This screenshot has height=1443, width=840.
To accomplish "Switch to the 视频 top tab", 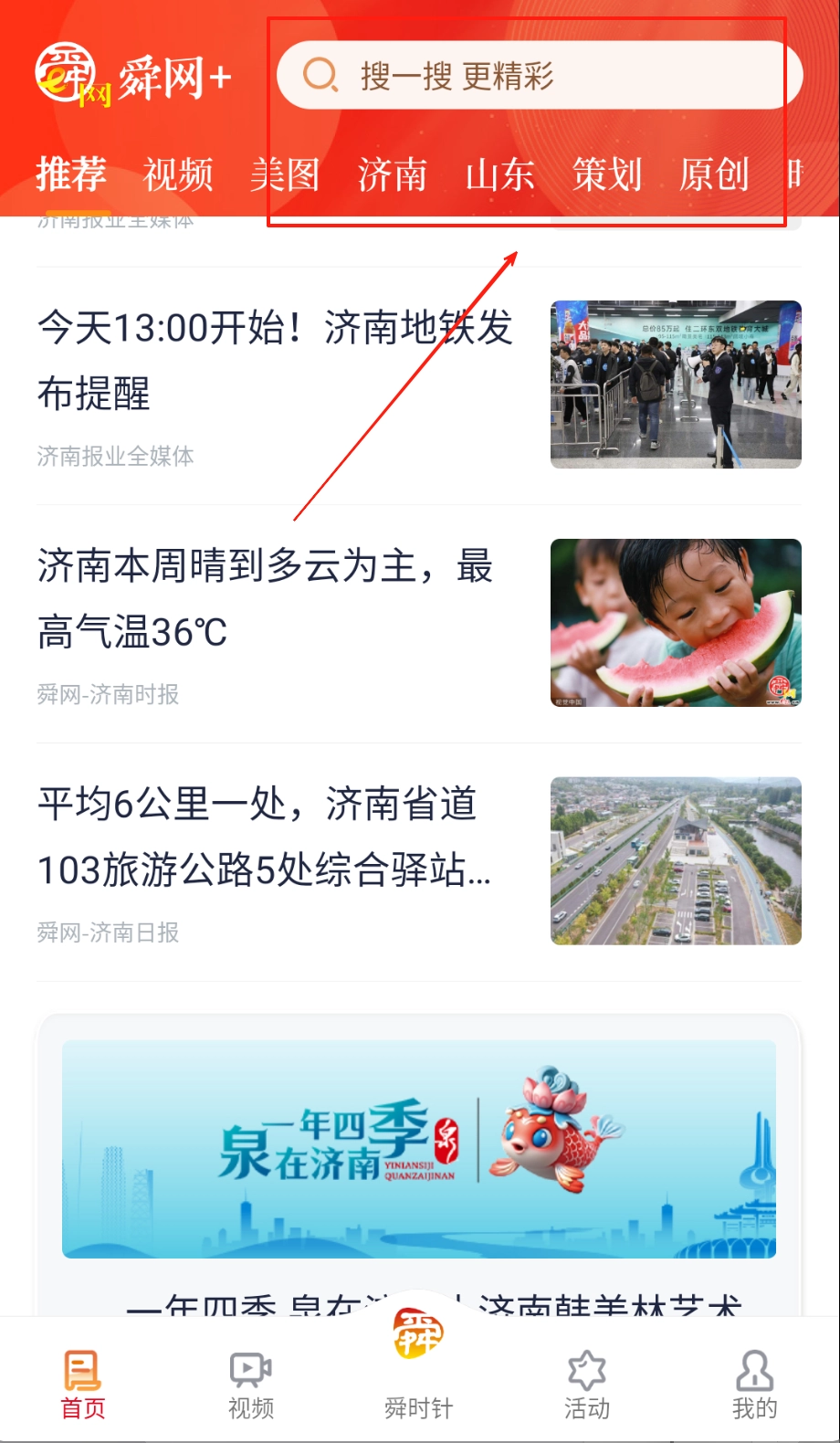I will pyautogui.click(x=178, y=174).
